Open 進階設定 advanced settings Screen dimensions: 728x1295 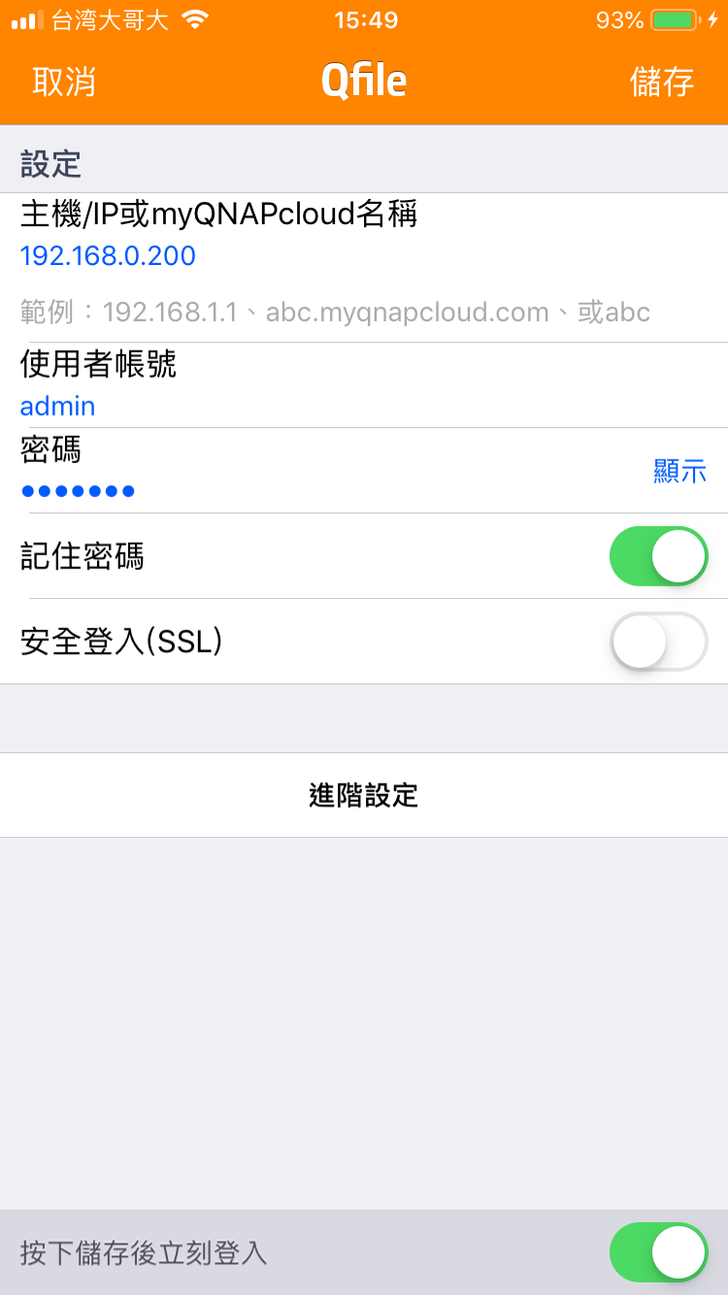(364, 796)
